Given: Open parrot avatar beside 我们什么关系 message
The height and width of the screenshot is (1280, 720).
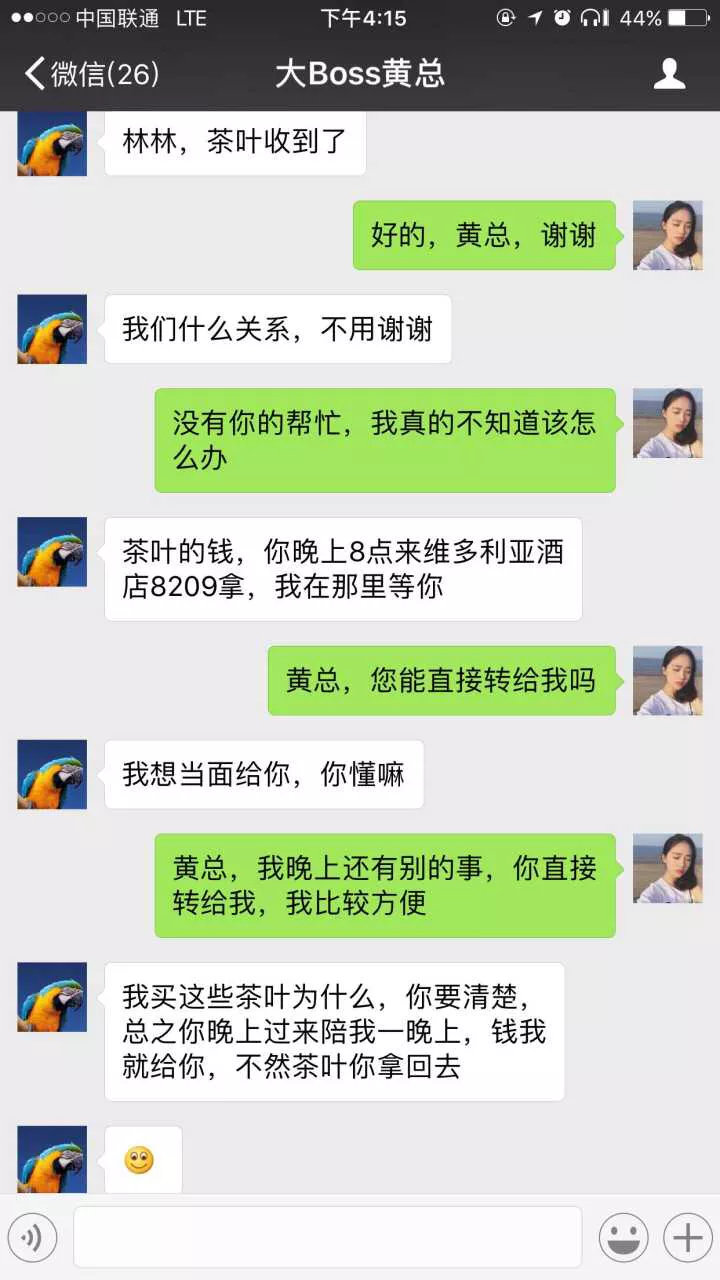Looking at the screenshot, I should pos(52,329).
